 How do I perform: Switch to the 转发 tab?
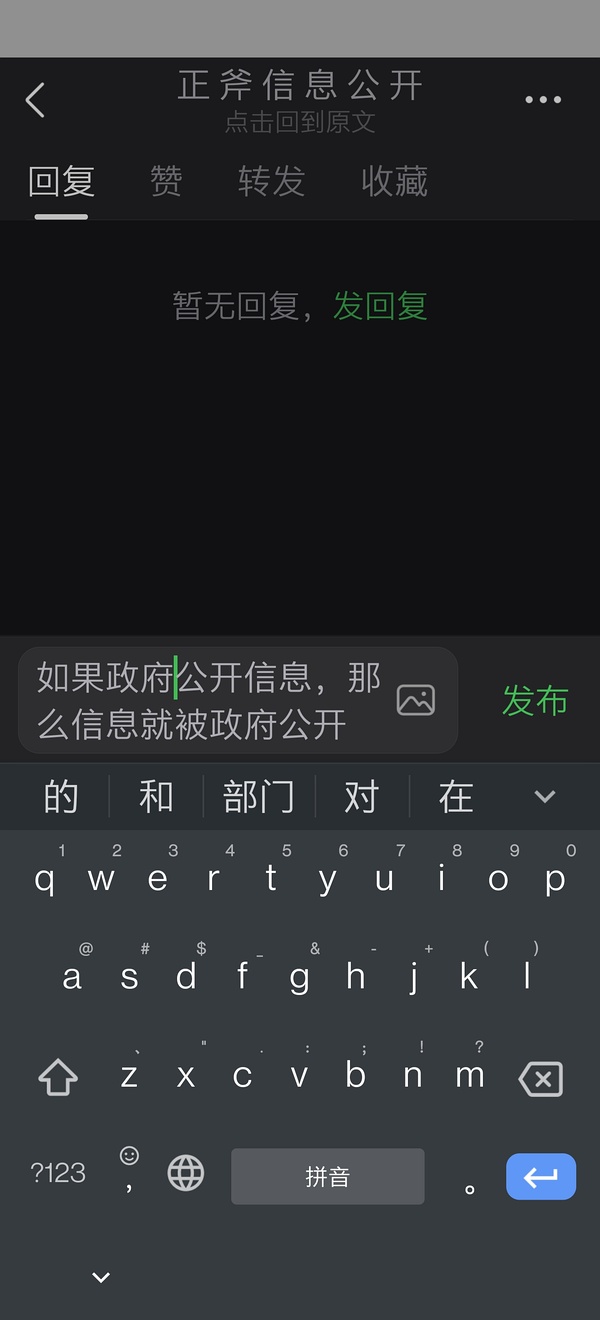(x=271, y=181)
